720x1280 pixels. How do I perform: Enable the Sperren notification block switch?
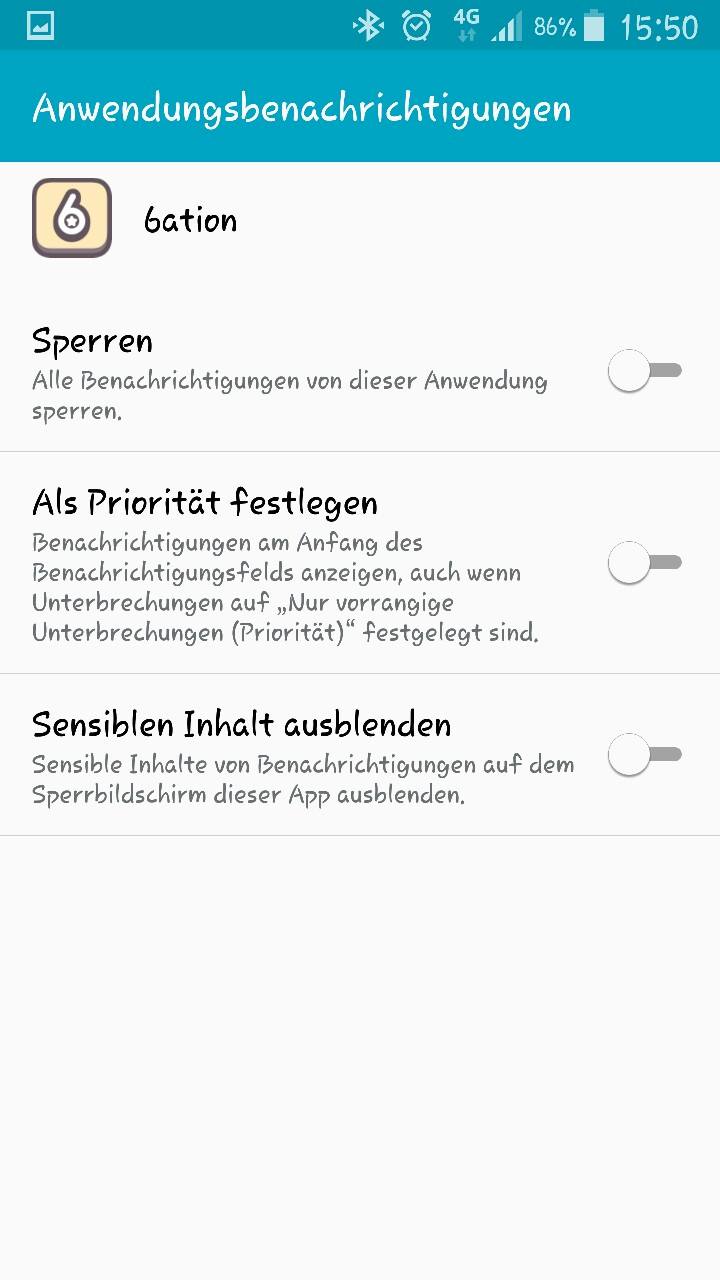click(645, 371)
